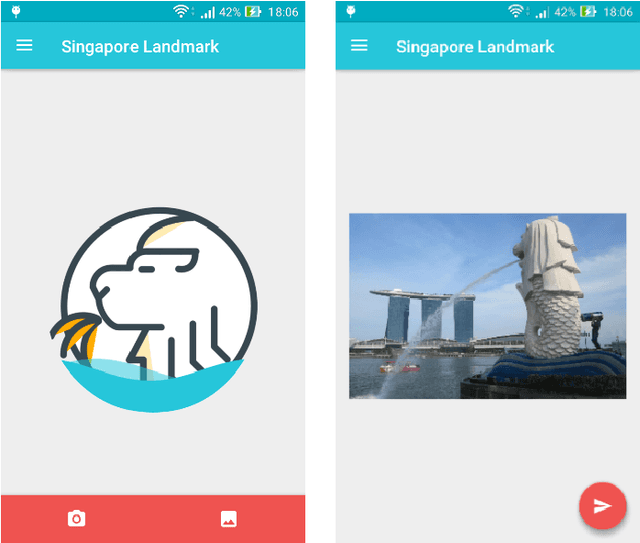This screenshot has height=543, width=640.
Task: Open the drawer menu on the photo screen
Action: pyautogui.click(x=359, y=46)
